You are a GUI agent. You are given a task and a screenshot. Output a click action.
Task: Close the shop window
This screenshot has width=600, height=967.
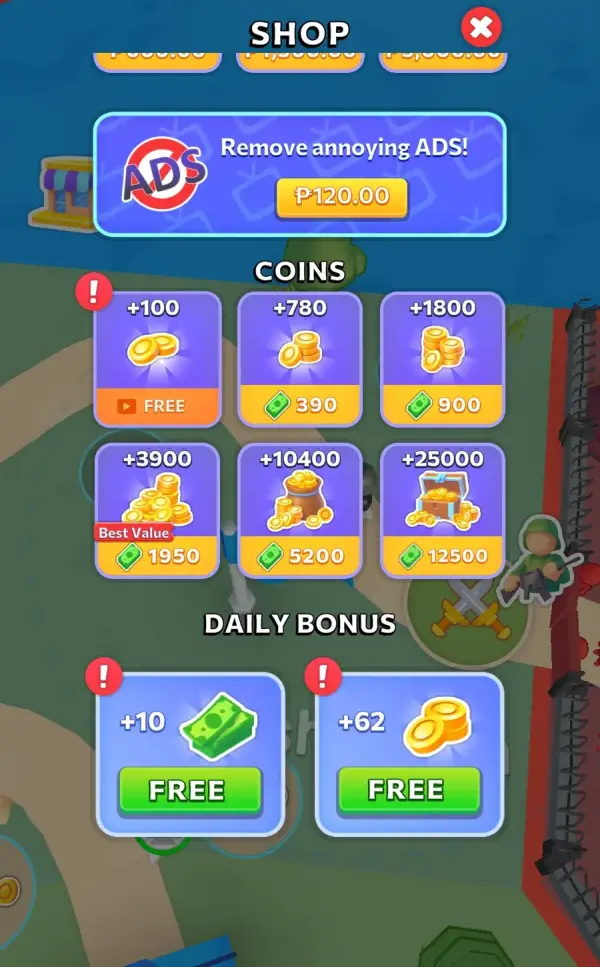point(481,27)
